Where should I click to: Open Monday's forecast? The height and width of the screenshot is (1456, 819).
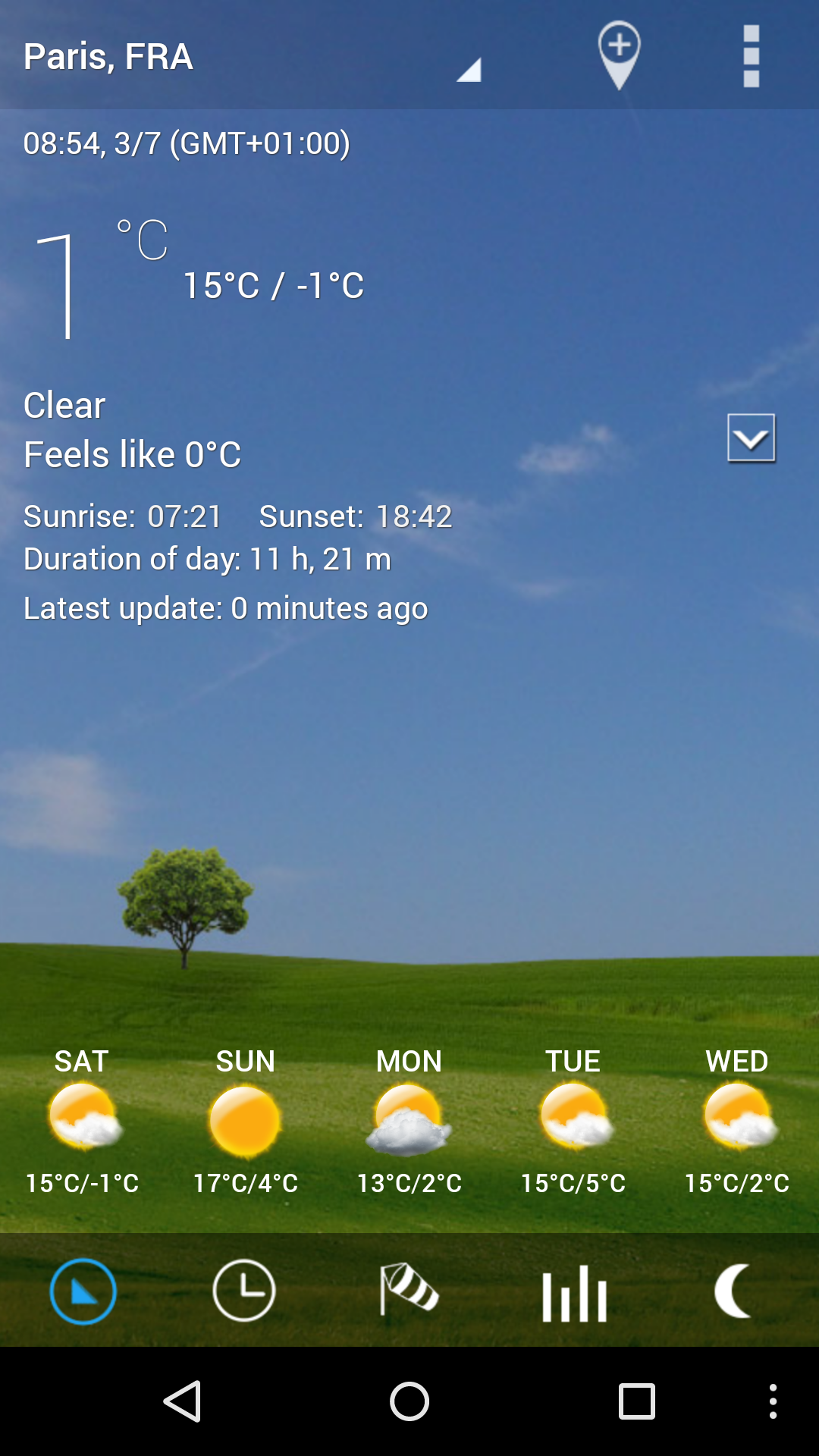pyautogui.click(x=409, y=1120)
